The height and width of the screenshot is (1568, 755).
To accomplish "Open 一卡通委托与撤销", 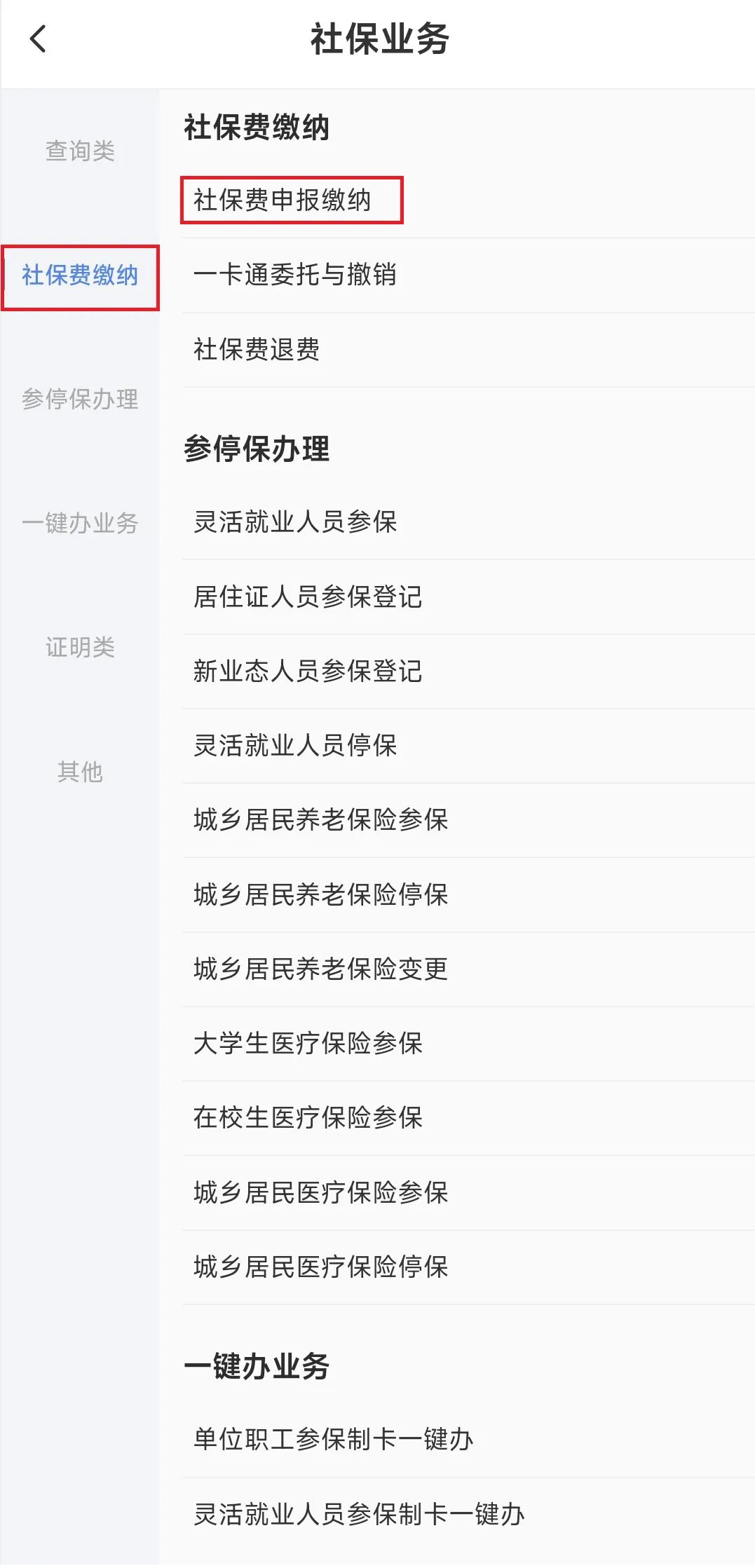I will 295,275.
